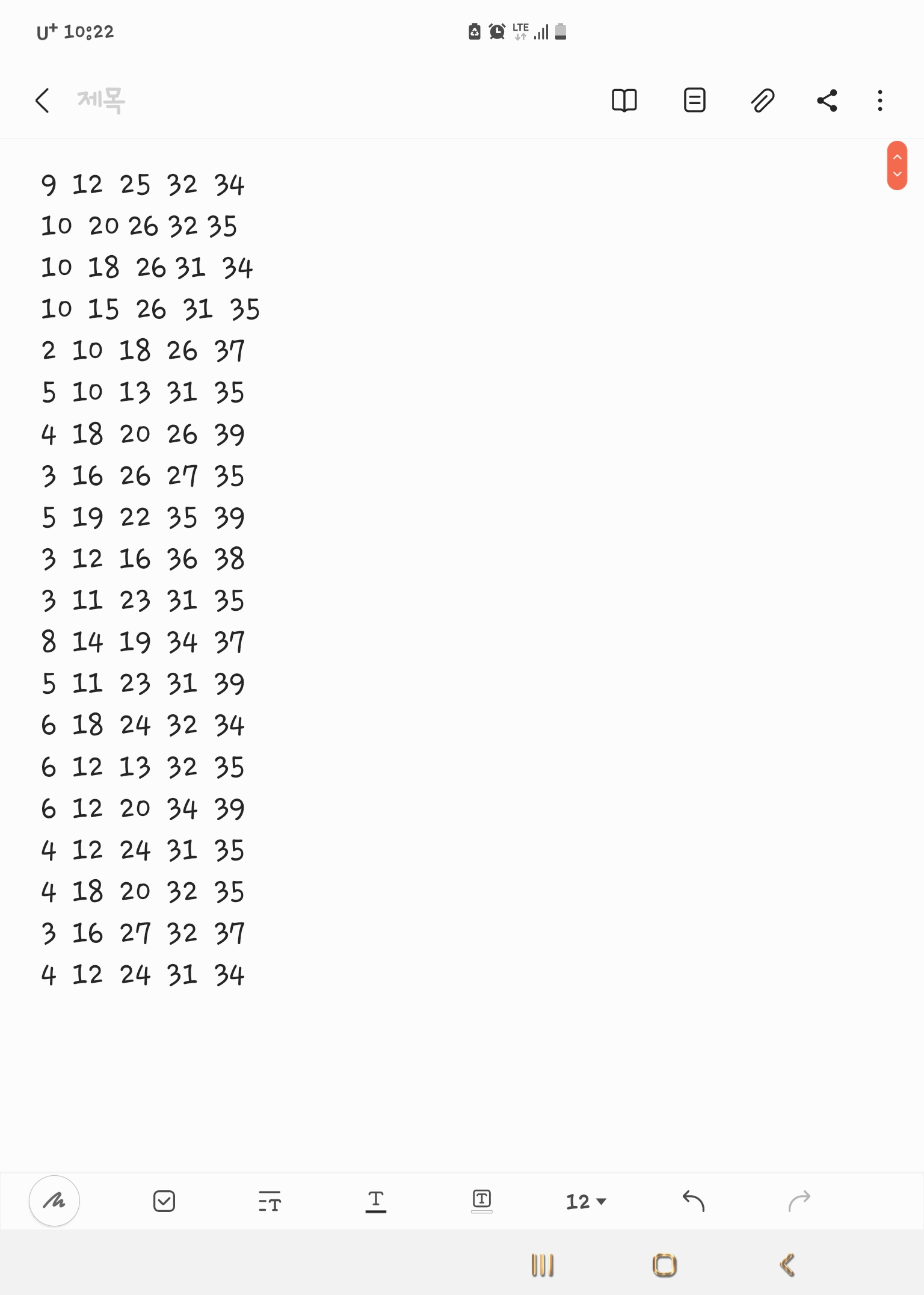The width and height of the screenshot is (924, 1295).
Task: Open text style formatting options
Action: [x=269, y=1201]
